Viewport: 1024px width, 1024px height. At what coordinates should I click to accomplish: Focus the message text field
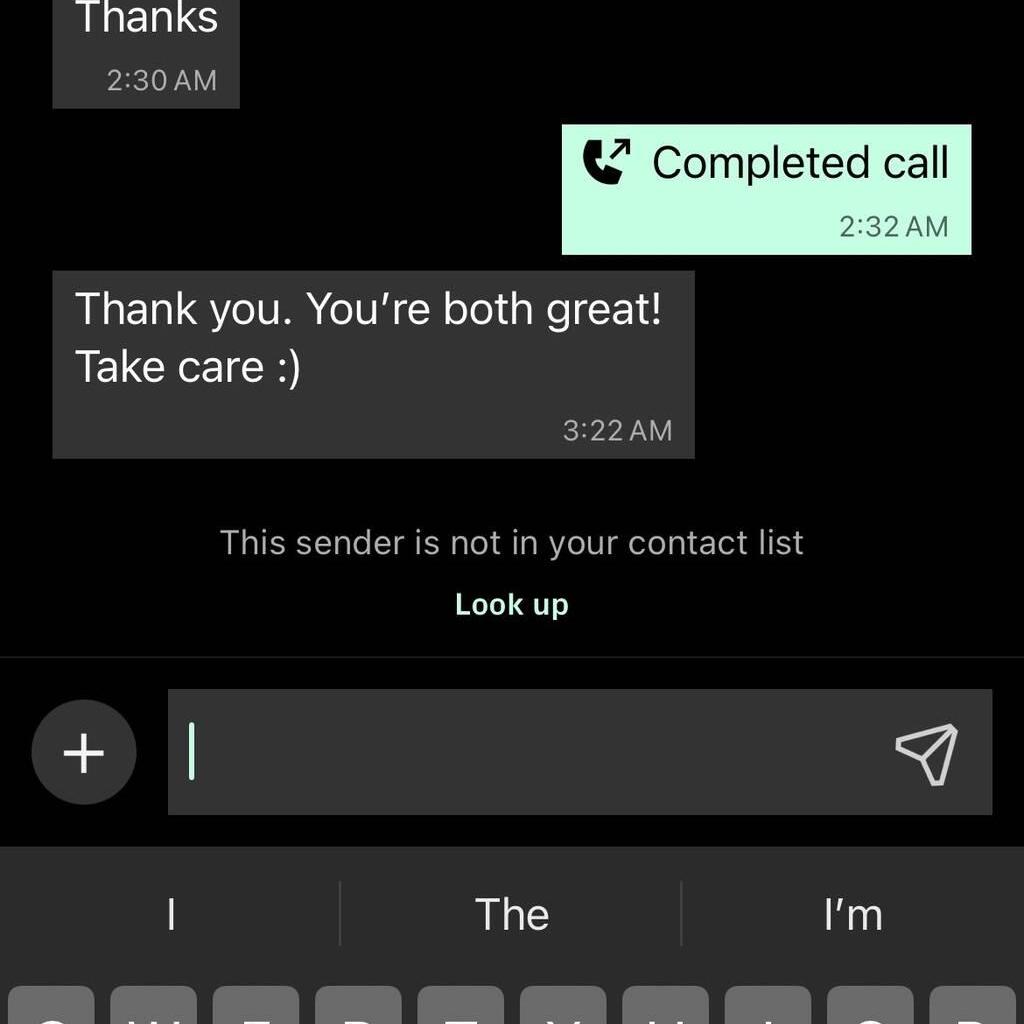pyautogui.click(x=530, y=752)
